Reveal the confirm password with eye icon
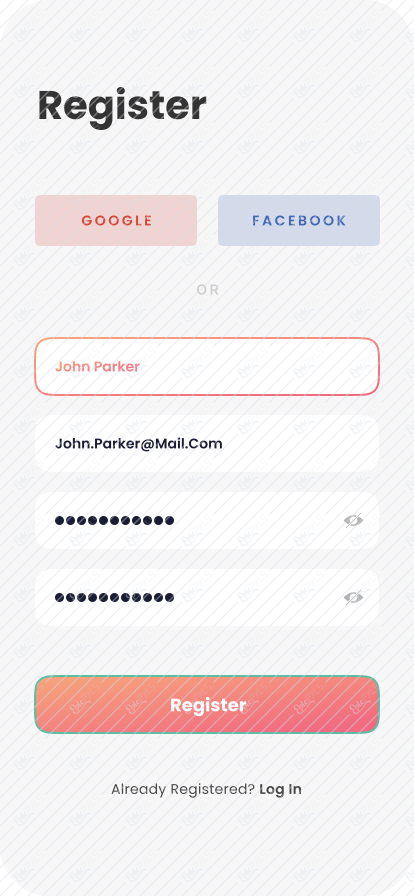This screenshot has height=896, width=414. [353, 598]
